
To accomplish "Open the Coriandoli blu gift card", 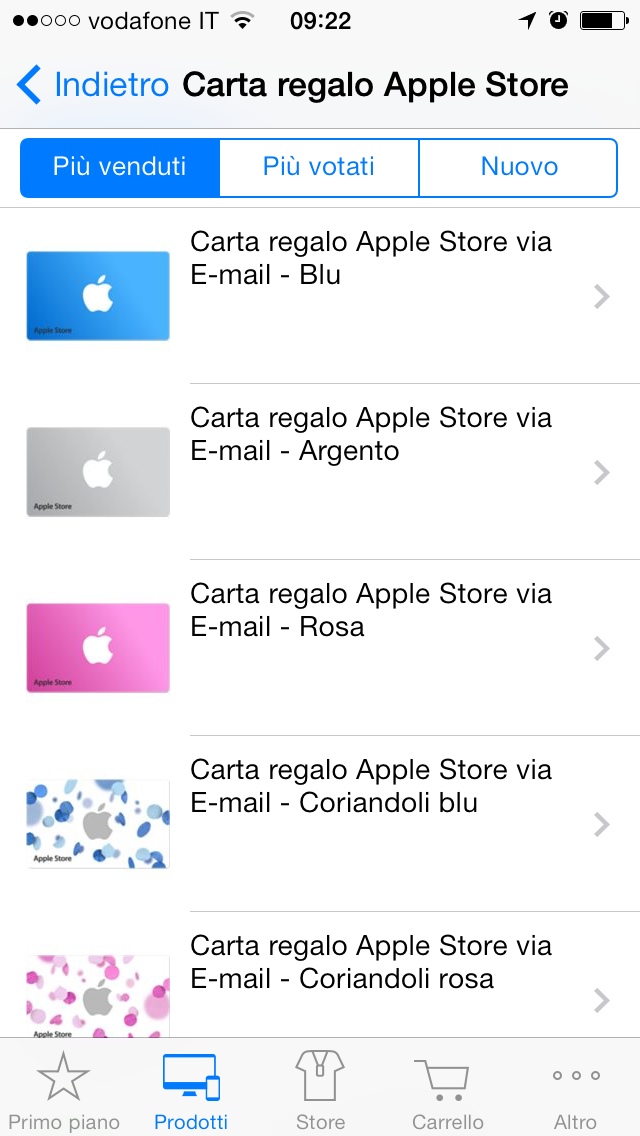I will click(320, 824).
